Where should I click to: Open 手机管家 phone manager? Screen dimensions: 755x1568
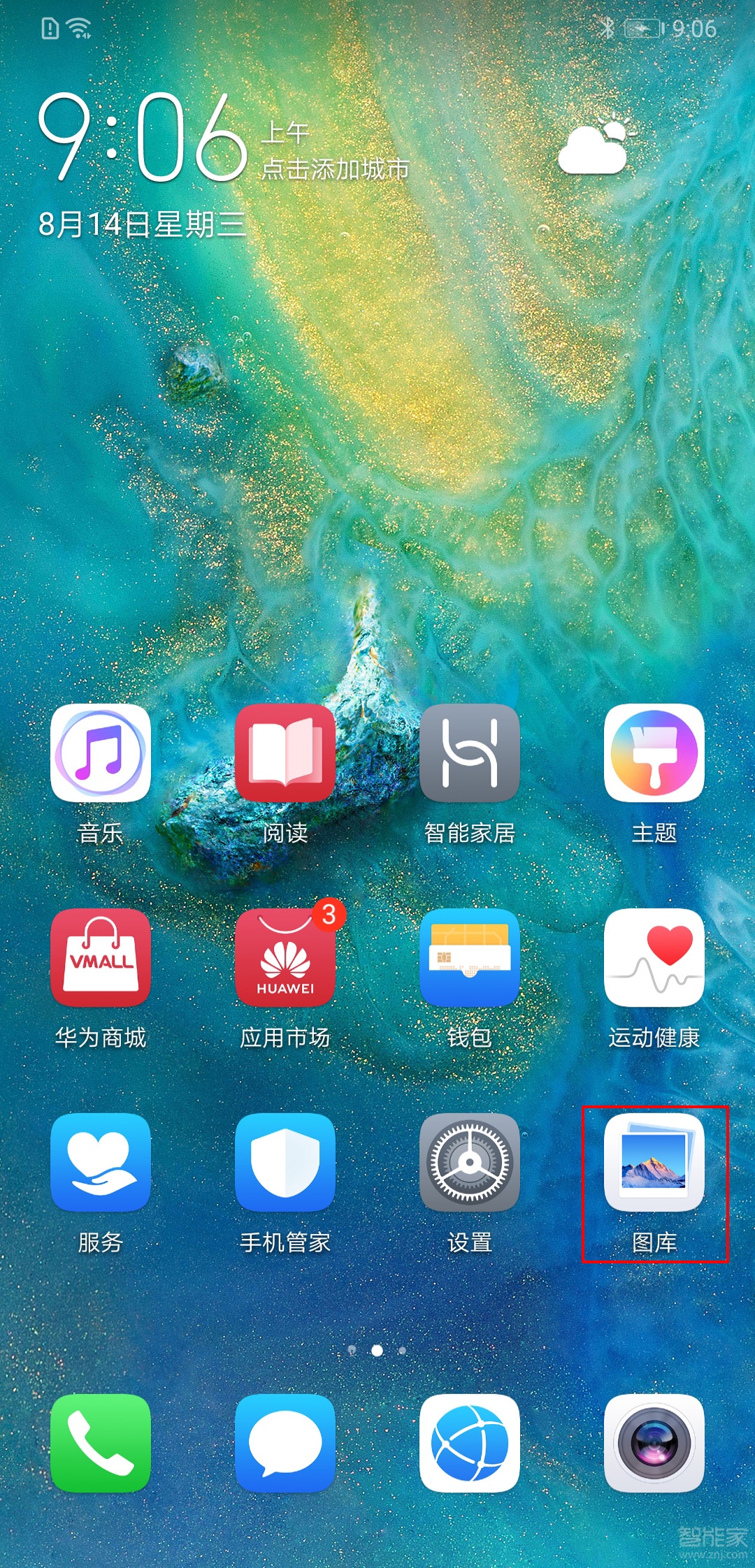285,1163
